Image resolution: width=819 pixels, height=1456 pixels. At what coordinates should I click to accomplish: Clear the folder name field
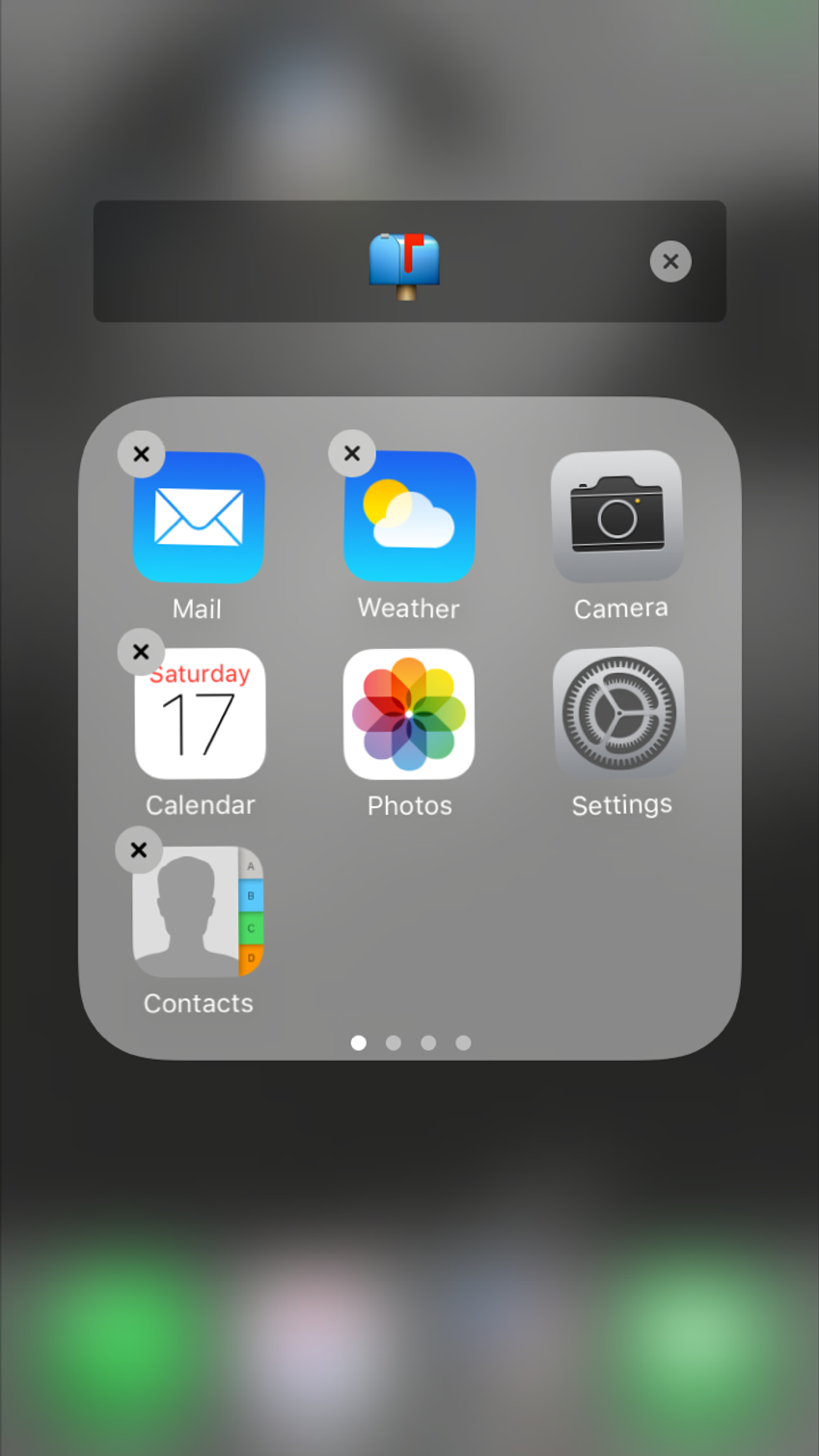(670, 262)
